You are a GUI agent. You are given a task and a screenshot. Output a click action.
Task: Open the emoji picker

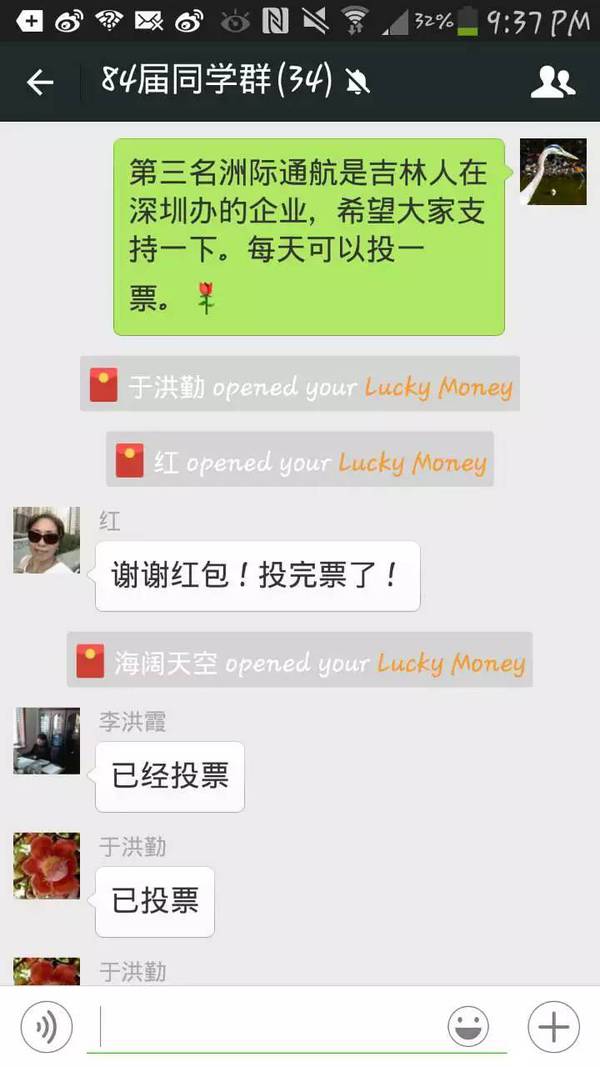point(468,1027)
